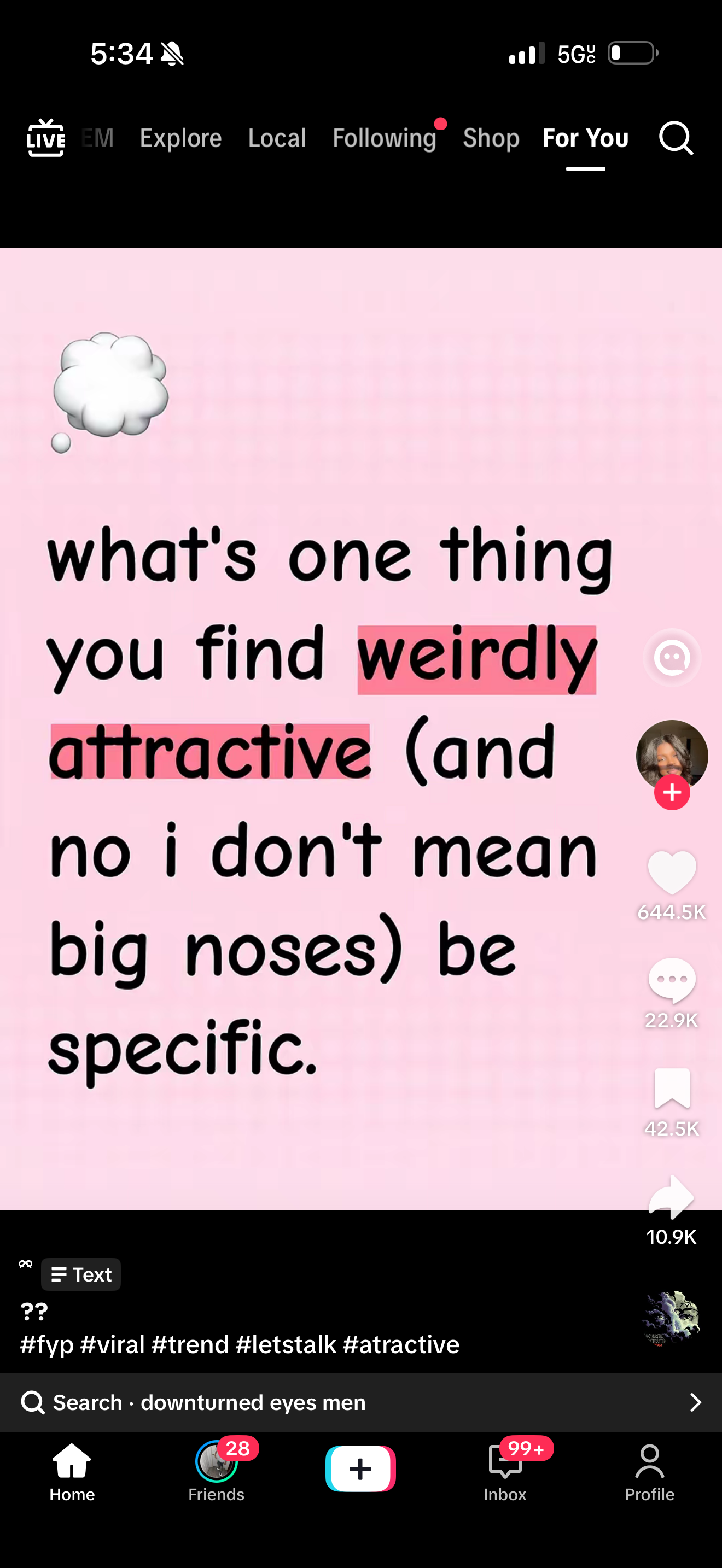Open the LIVE icon
The width and height of the screenshot is (722, 1568).
[45, 138]
